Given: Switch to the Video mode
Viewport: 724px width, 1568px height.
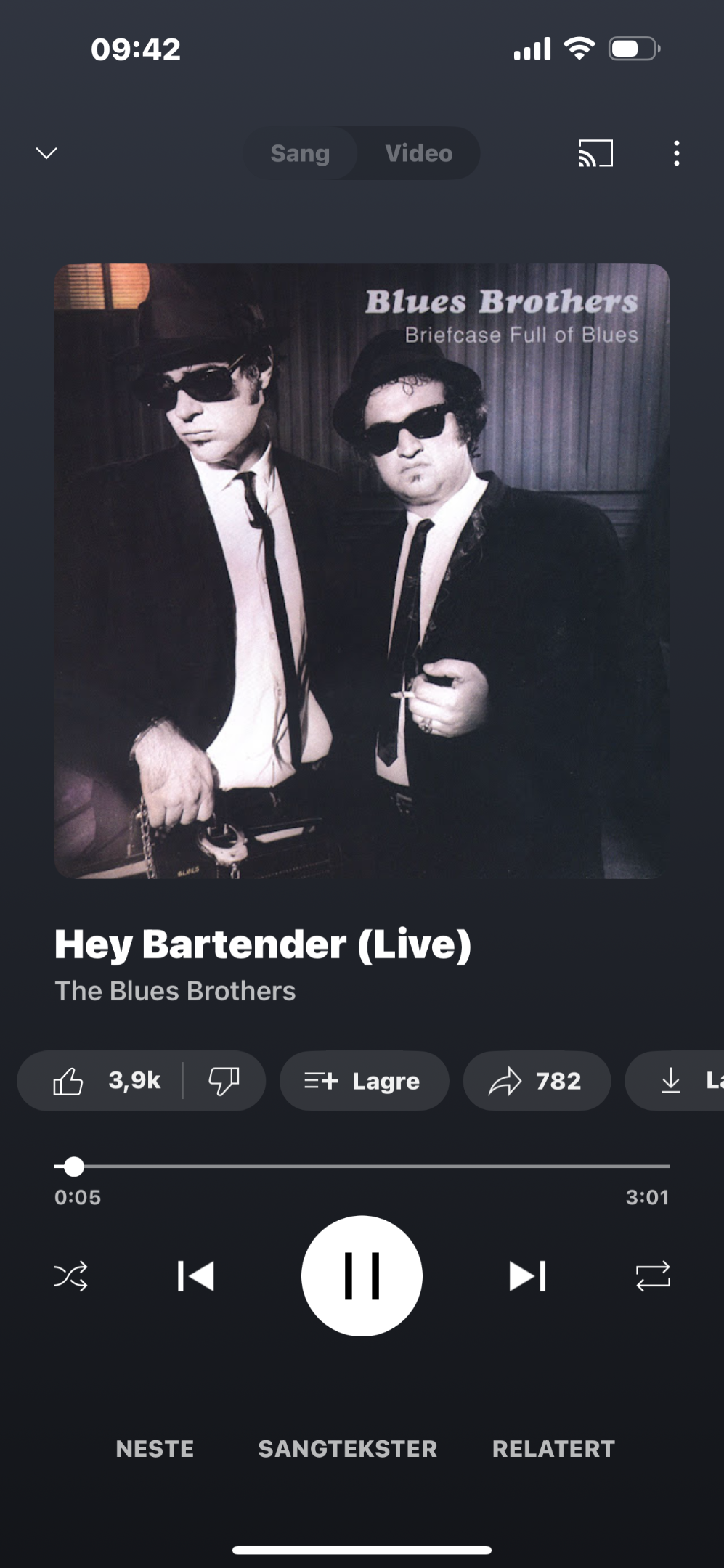Looking at the screenshot, I should (419, 153).
